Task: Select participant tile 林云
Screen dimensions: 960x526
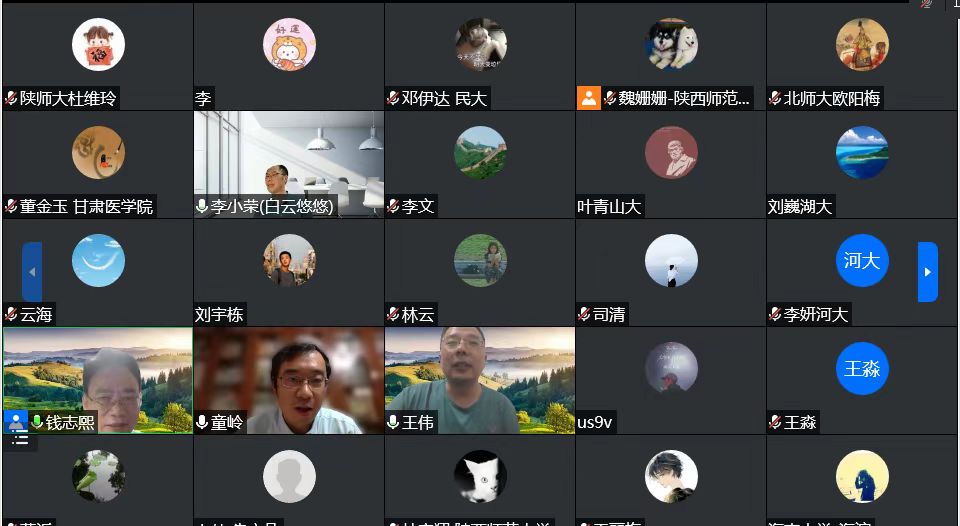Action: coord(479,271)
